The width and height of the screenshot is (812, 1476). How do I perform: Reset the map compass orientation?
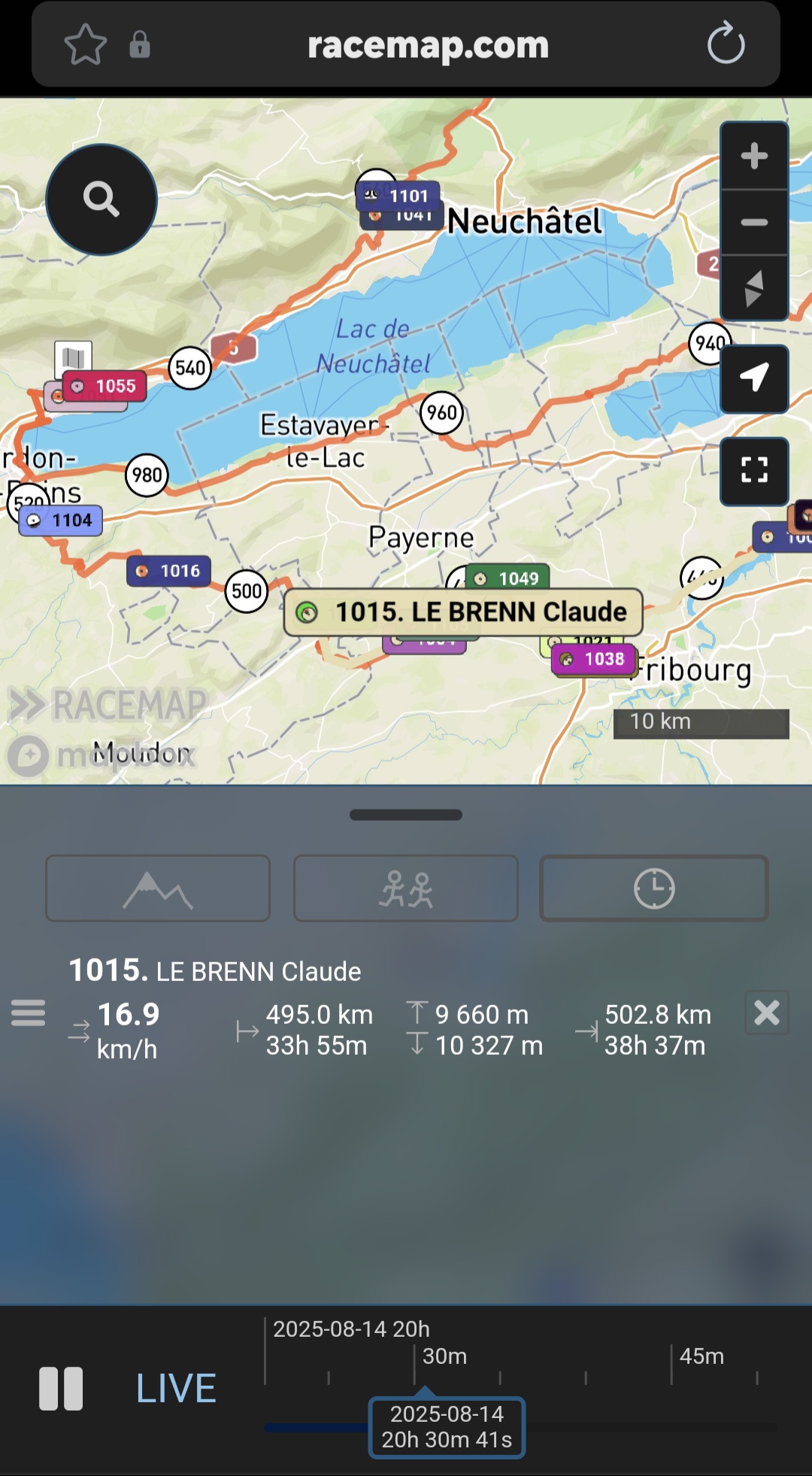[x=754, y=288]
